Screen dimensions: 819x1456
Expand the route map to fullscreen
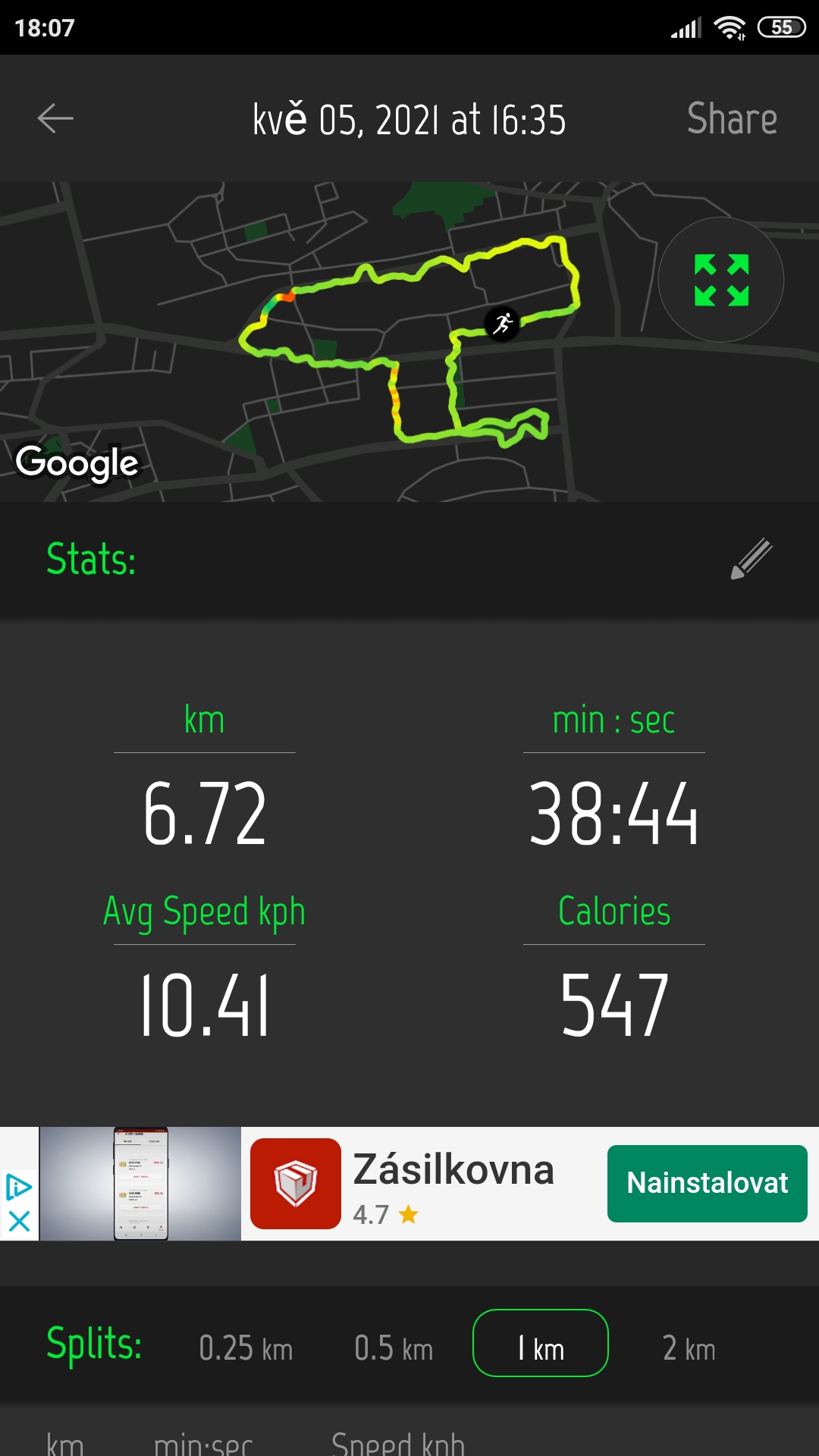coord(721,280)
